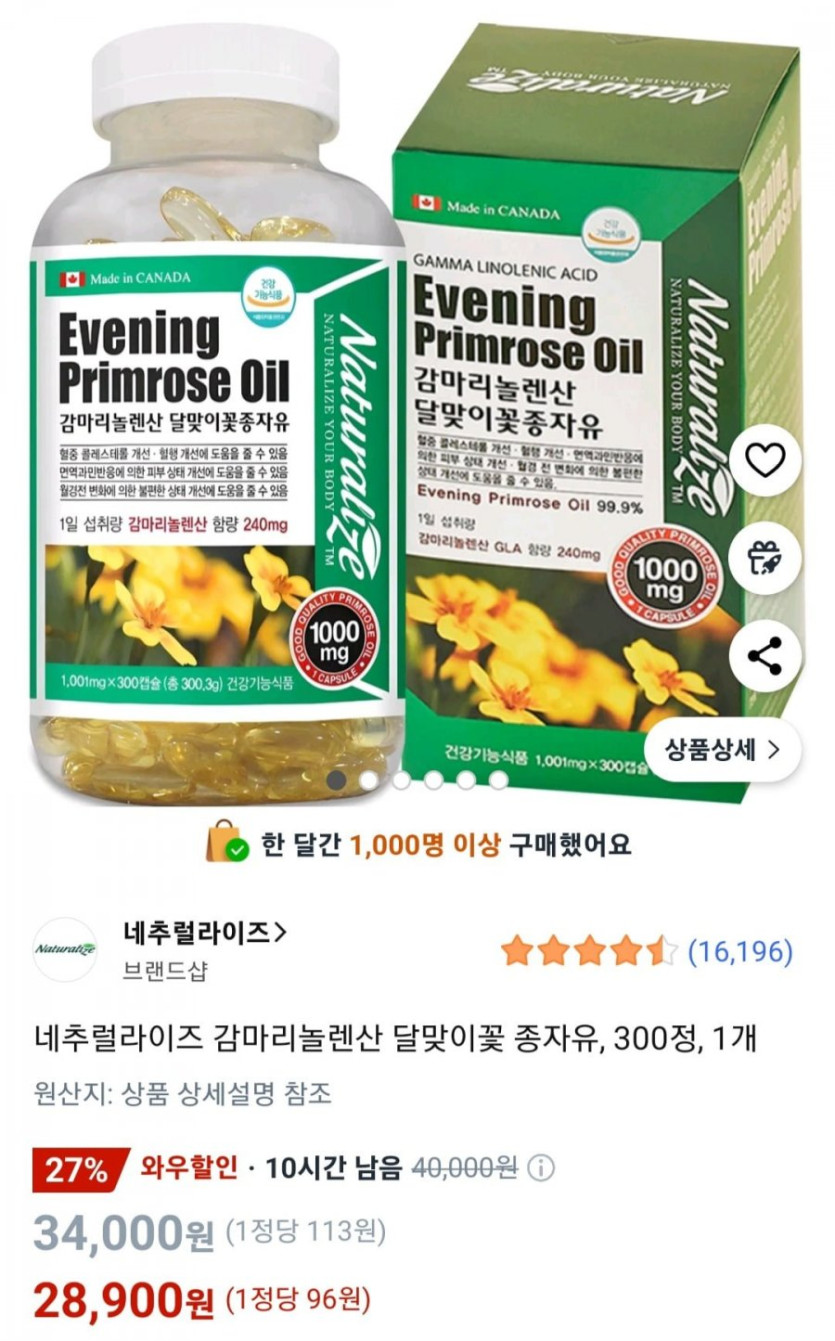Add product to wishlist with heart icon
The image size is (835, 1341).
point(765,459)
